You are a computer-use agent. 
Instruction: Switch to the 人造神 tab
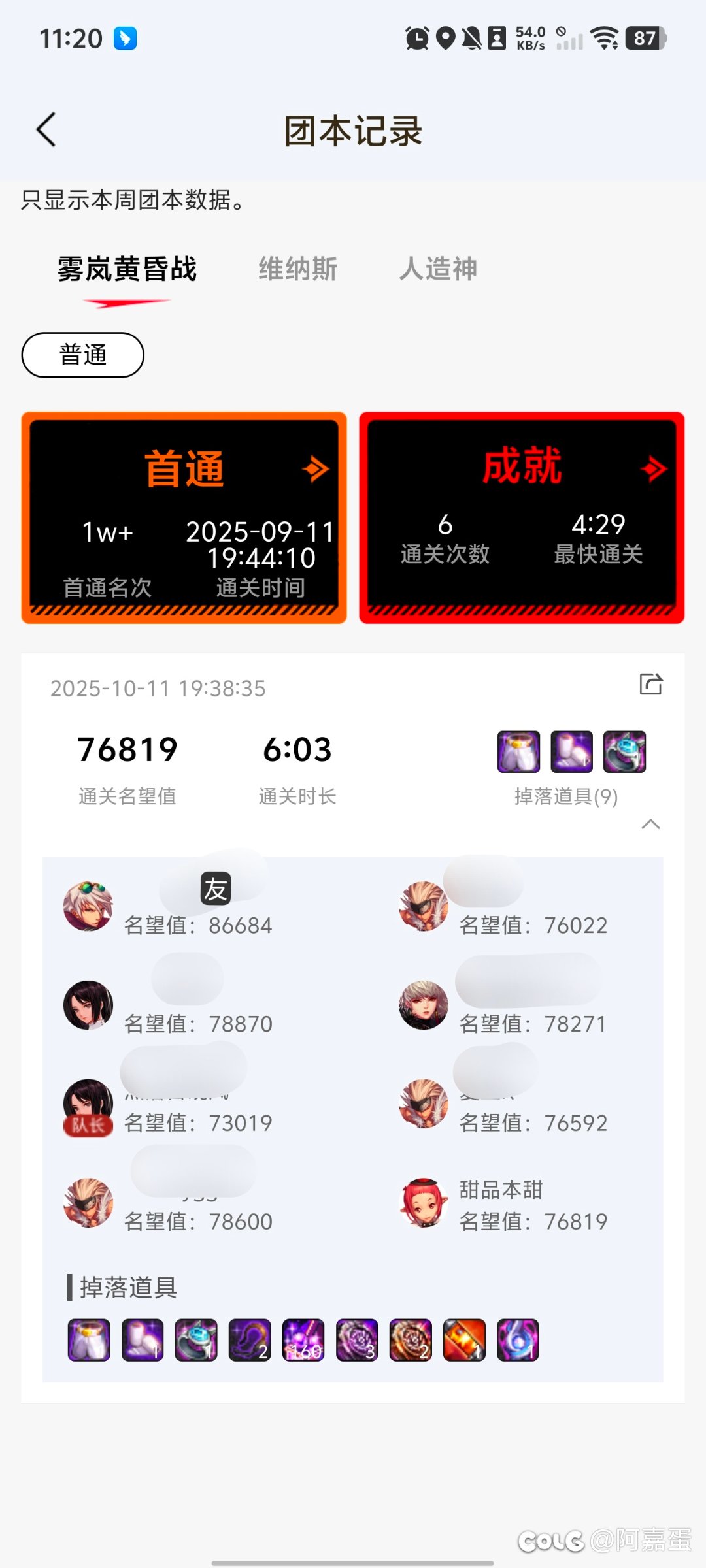point(438,269)
